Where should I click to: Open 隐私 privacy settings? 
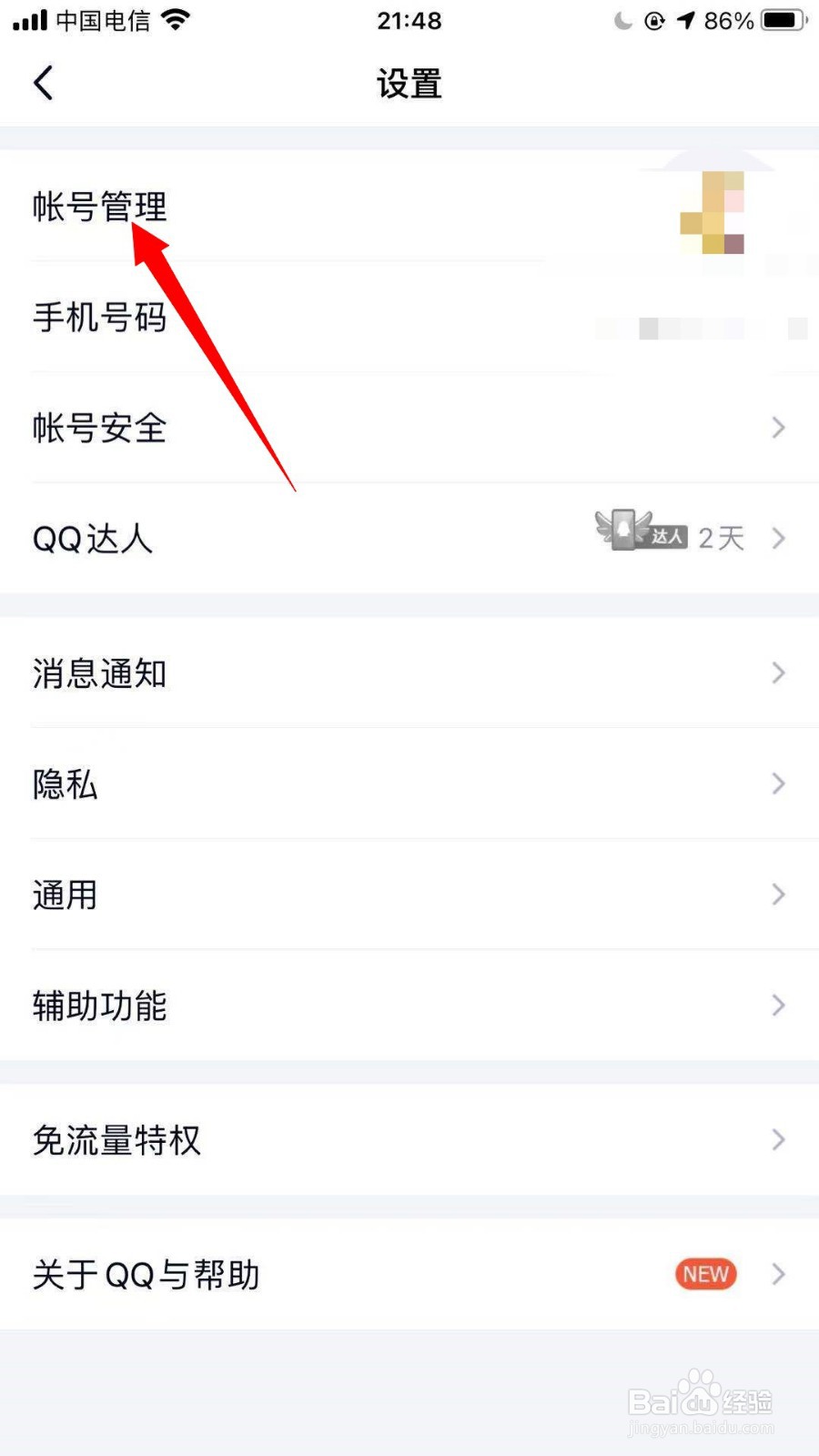click(x=65, y=784)
